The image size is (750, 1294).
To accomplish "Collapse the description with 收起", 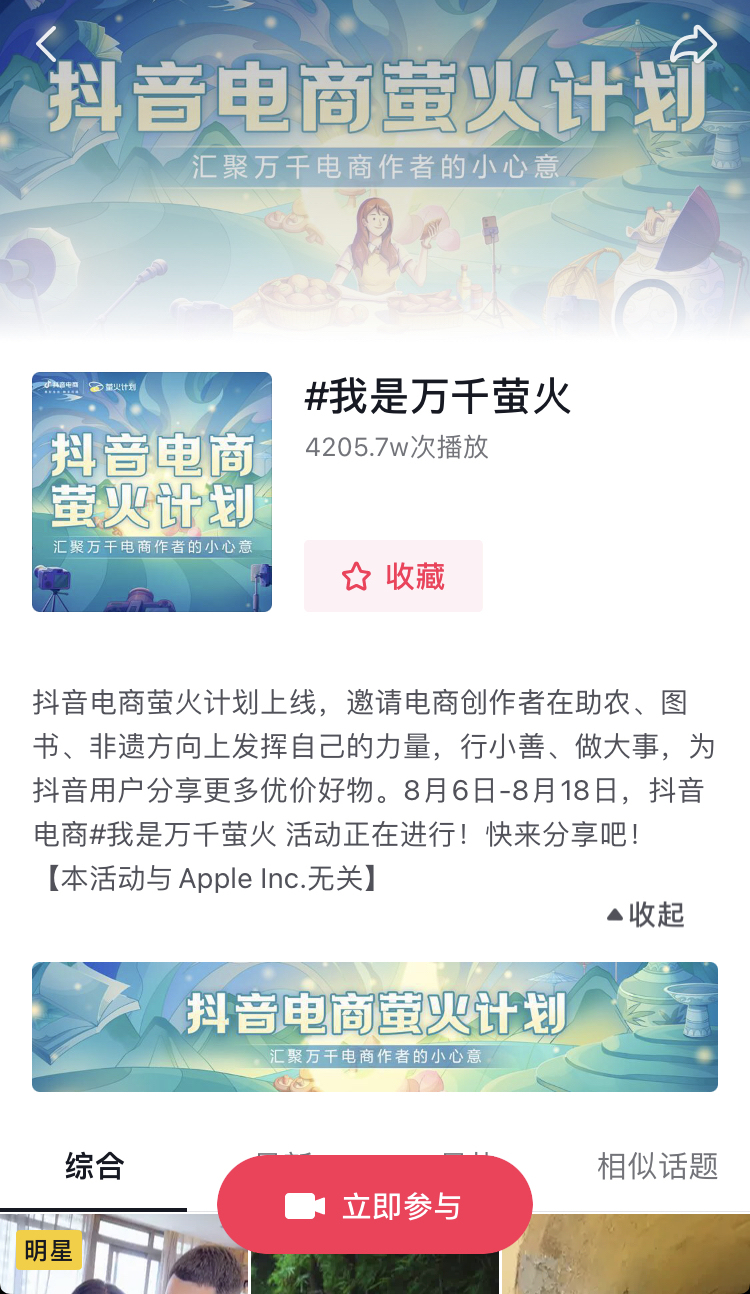I will [x=646, y=914].
